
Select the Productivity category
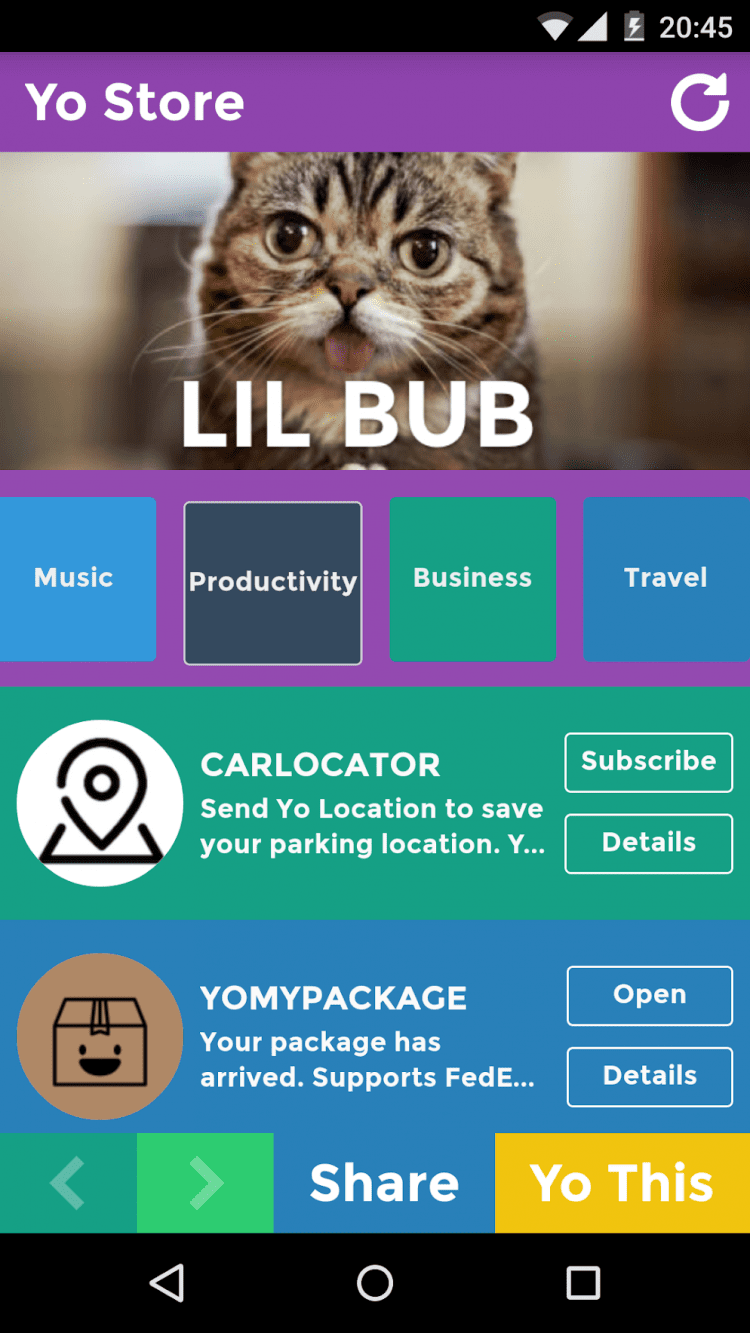pos(273,582)
